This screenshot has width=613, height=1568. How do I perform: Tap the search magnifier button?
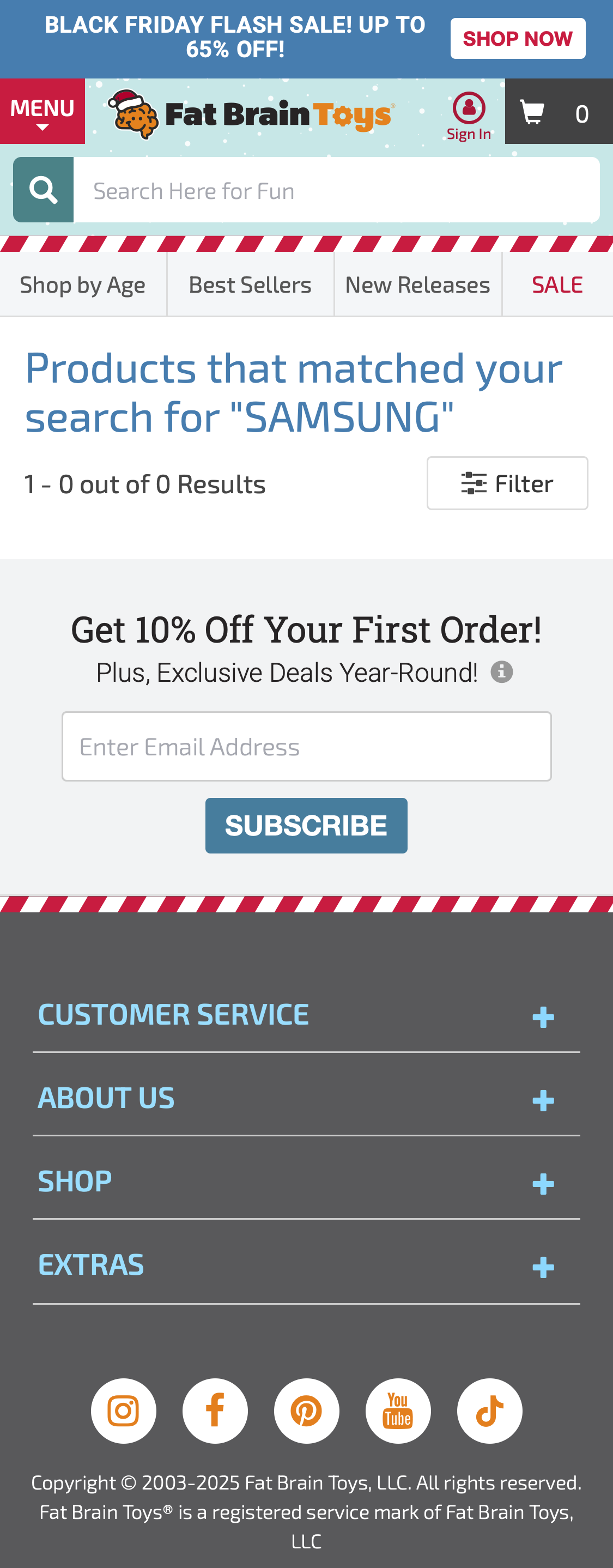pos(43,190)
